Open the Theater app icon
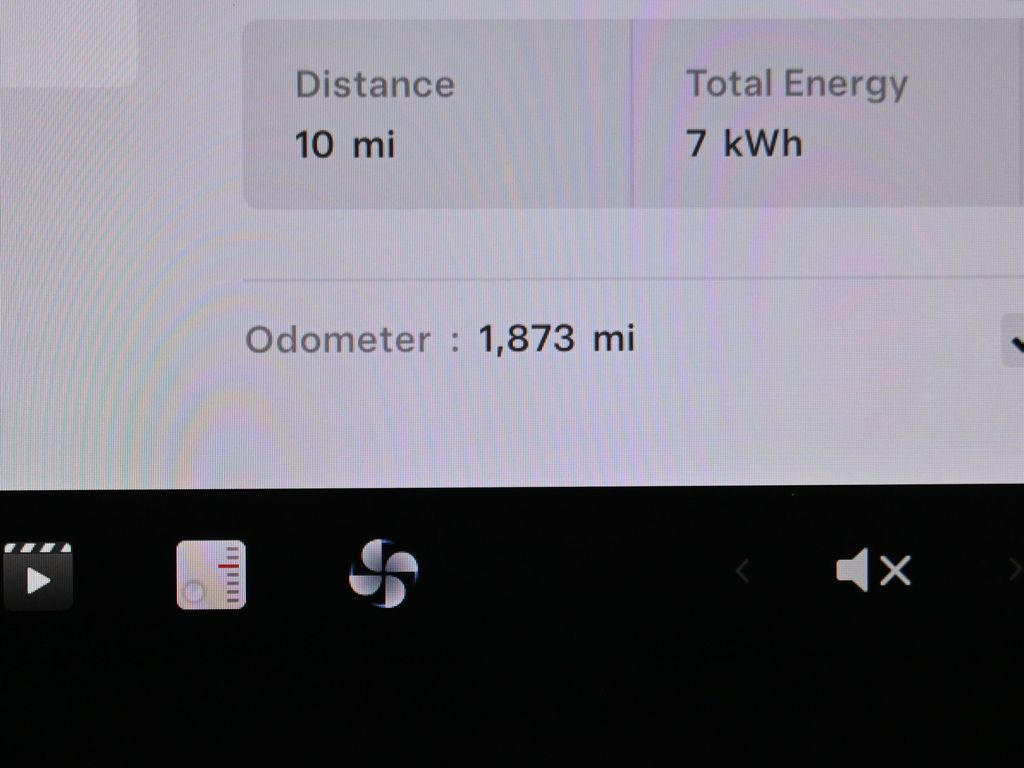1024x768 pixels. click(x=36, y=576)
